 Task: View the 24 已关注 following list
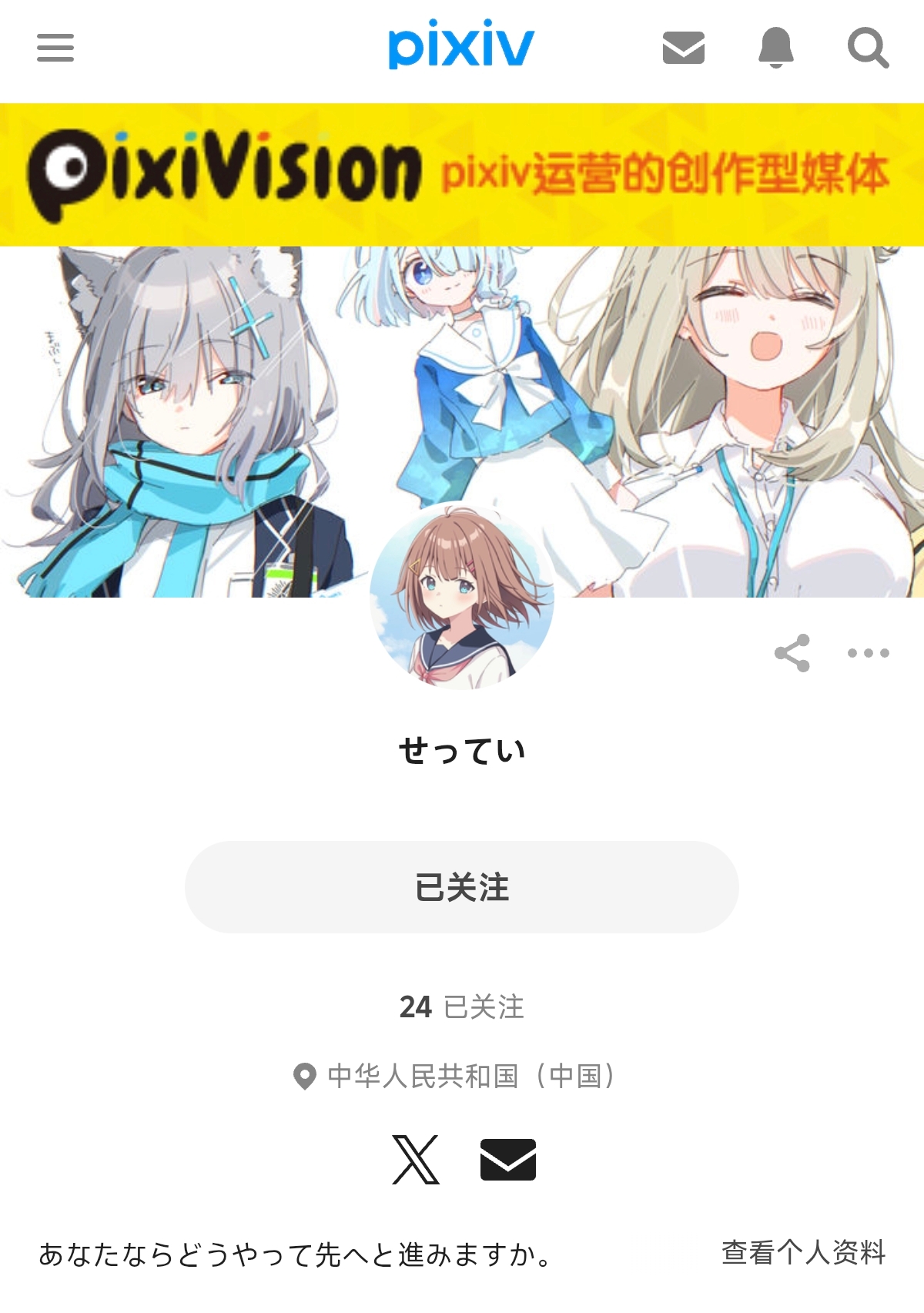point(462,1007)
